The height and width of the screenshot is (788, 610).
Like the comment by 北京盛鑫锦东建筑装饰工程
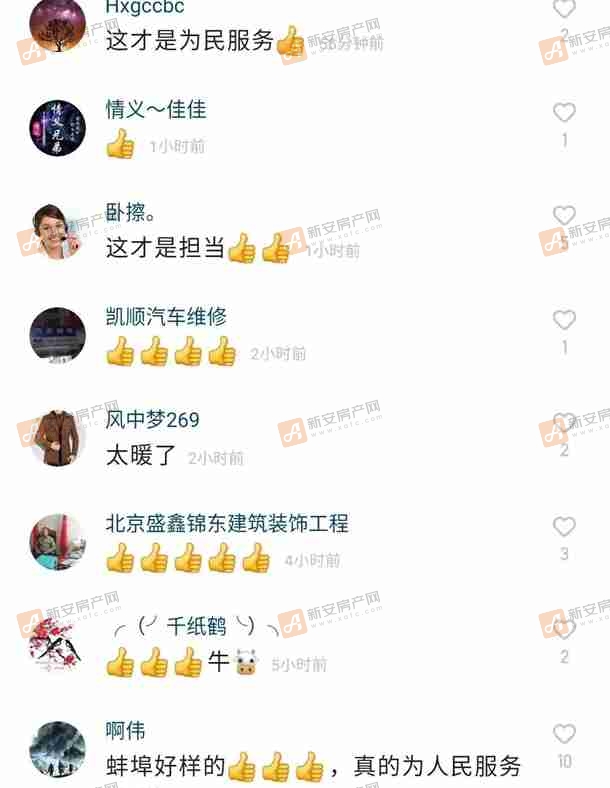point(564,527)
